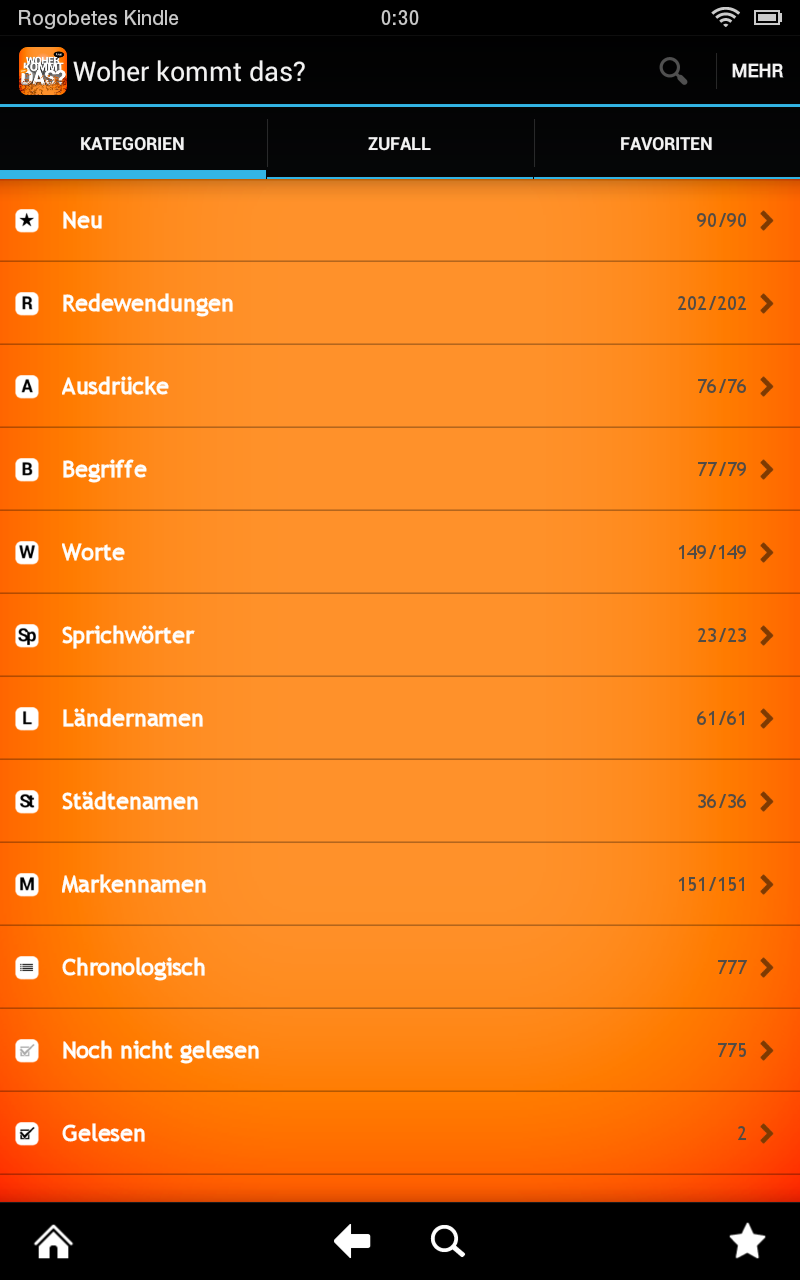
Task: Tap the star icon beside Neu
Action: click(x=27, y=221)
